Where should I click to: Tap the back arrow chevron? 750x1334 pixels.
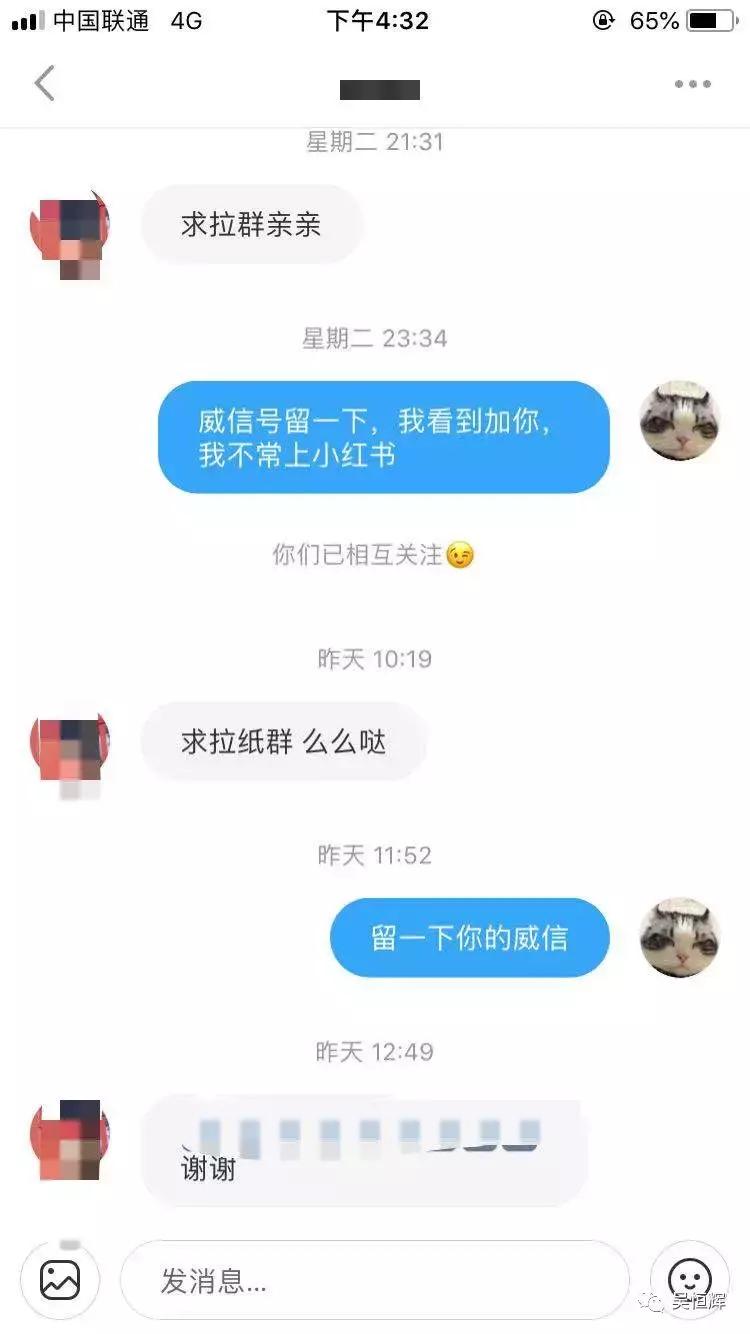pos(44,84)
